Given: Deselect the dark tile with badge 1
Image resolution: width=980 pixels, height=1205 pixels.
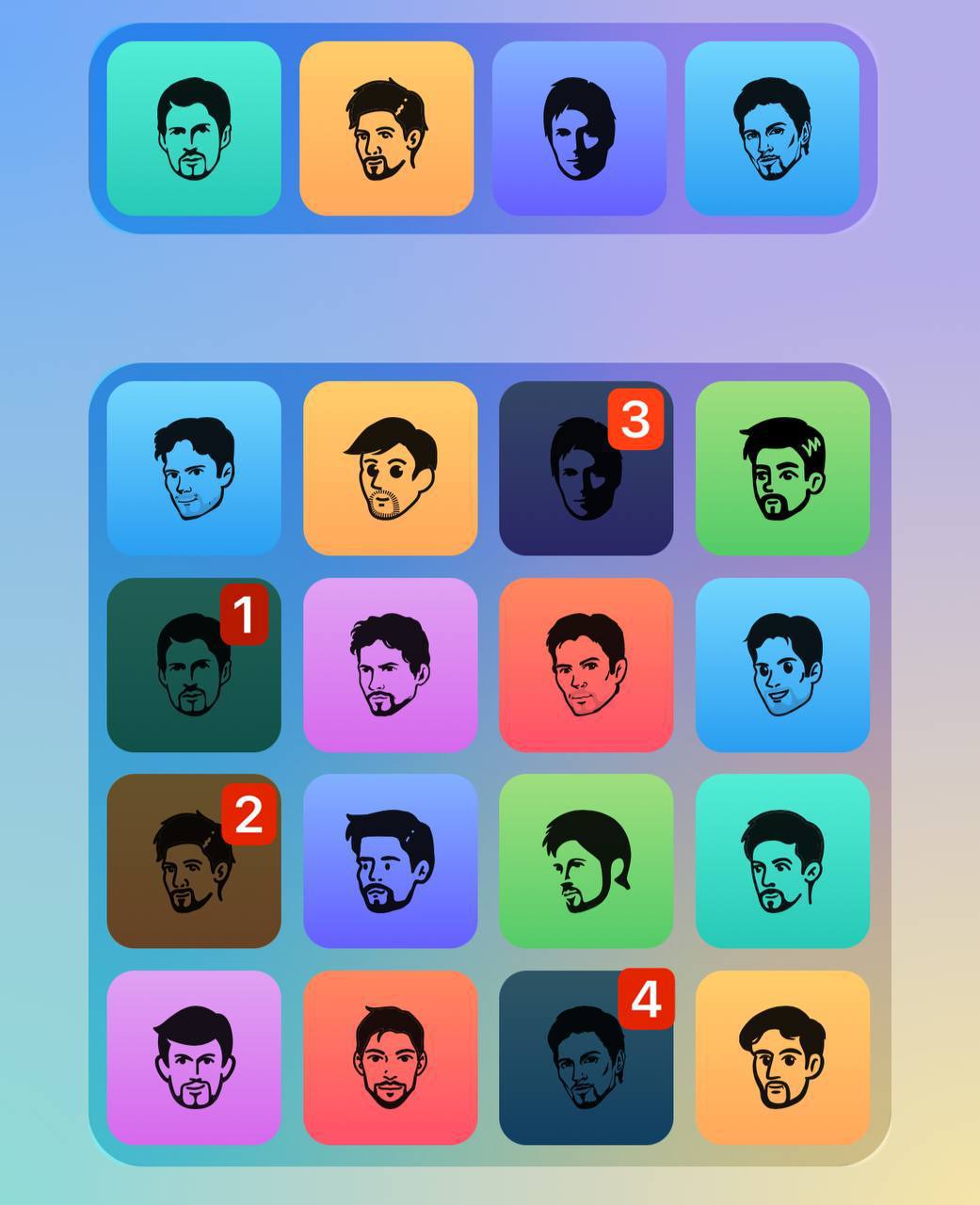Looking at the screenshot, I should point(193,665).
